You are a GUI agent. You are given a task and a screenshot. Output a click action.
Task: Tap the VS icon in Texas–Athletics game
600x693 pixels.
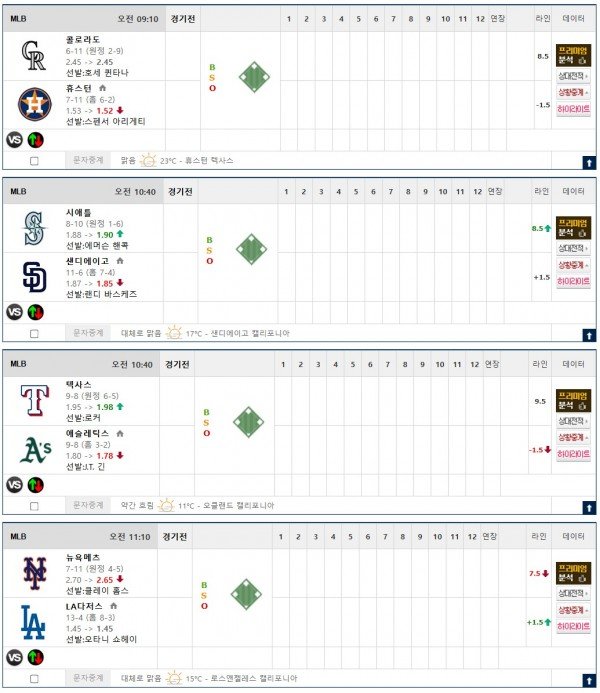(15, 484)
